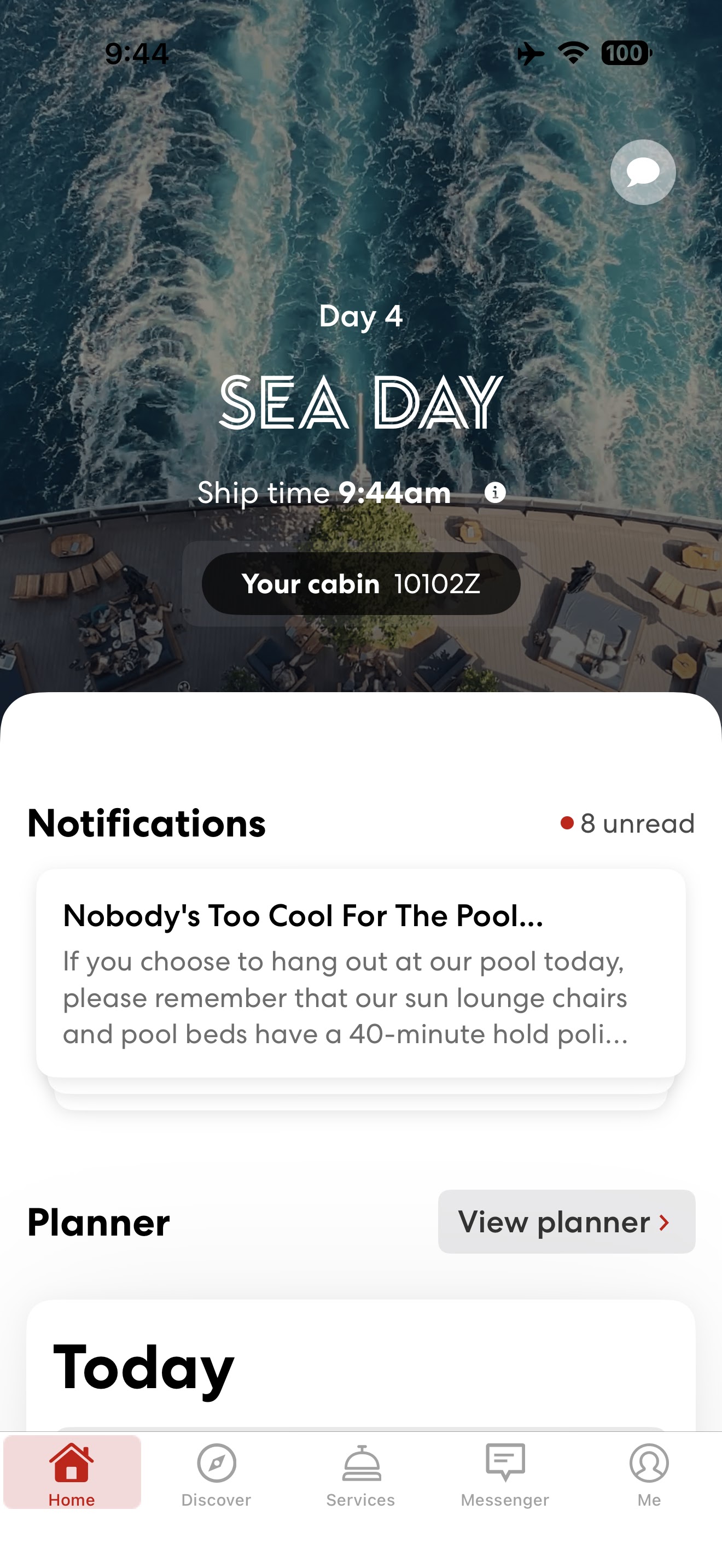Go to the Home tab

click(x=72, y=1472)
